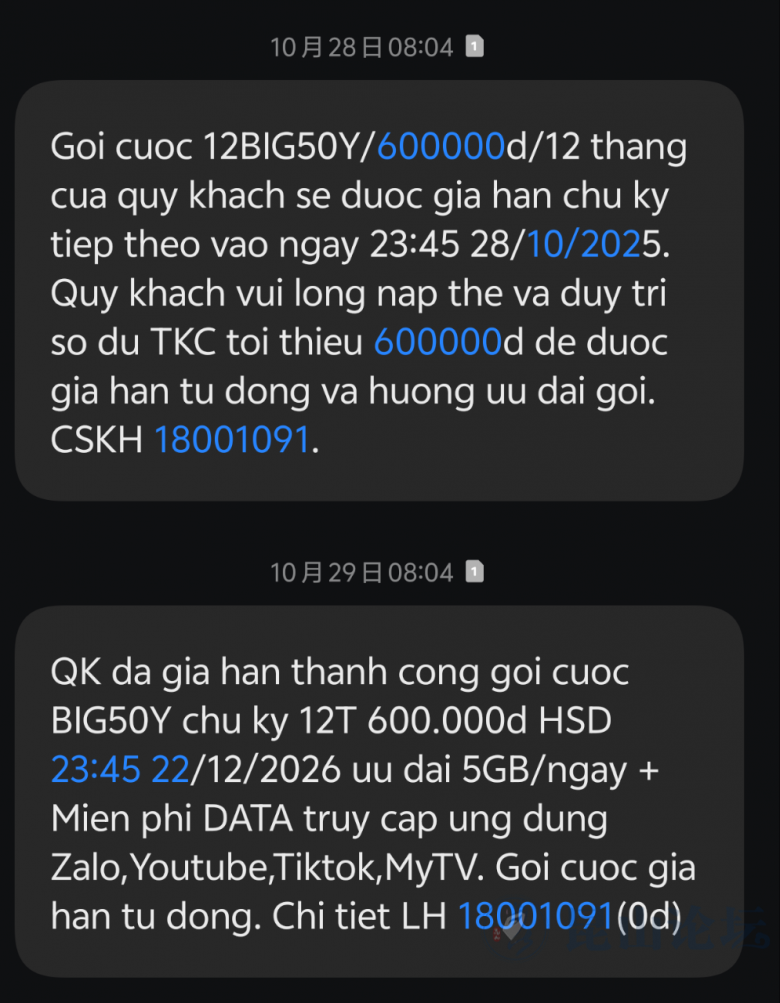Image resolution: width=780 pixels, height=1003 pixels.
Task: Open the 18001091 link after Chi tiet LH
Action: pos(534,915)
